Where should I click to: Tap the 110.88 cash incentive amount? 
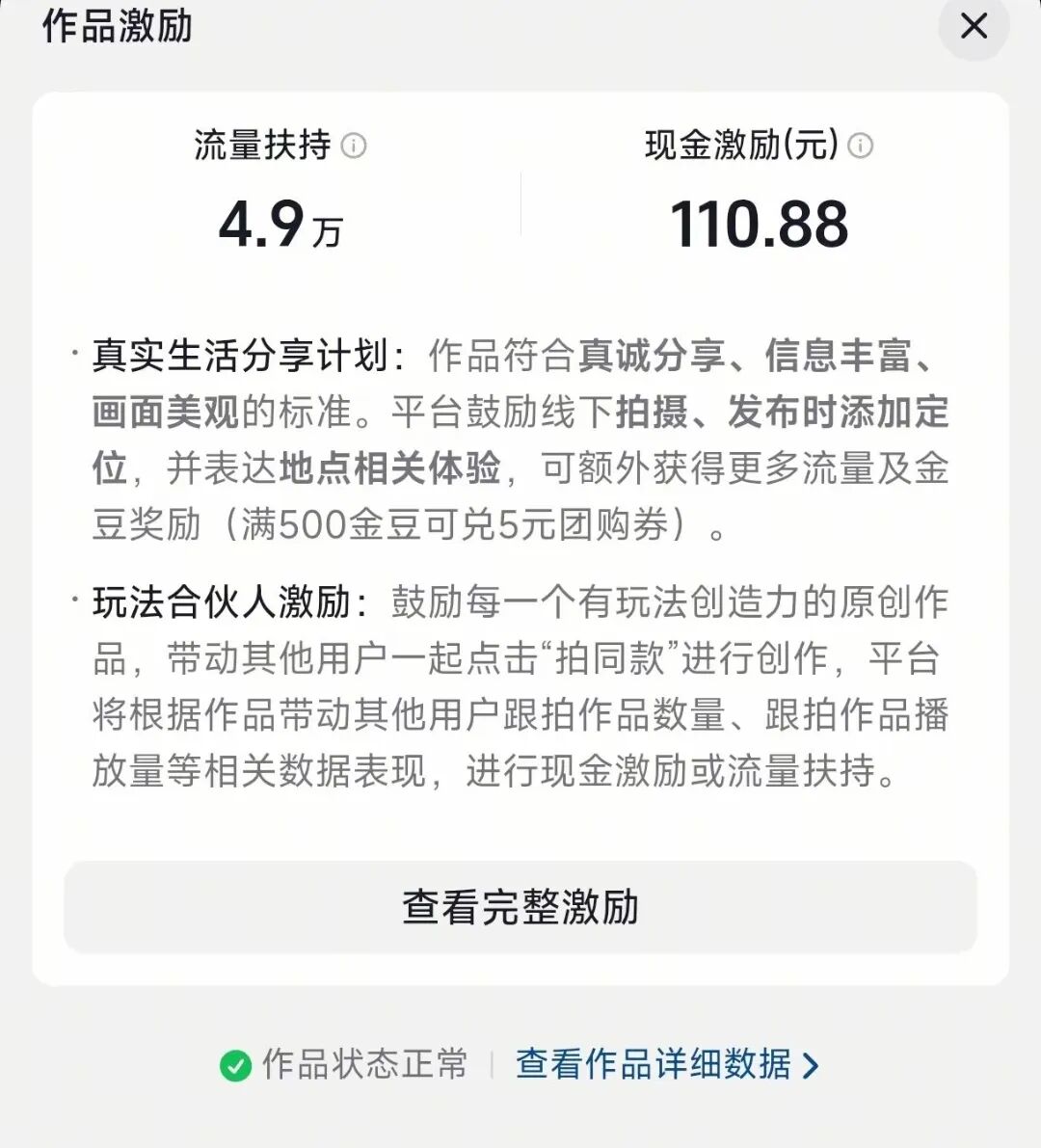(761, 224)
